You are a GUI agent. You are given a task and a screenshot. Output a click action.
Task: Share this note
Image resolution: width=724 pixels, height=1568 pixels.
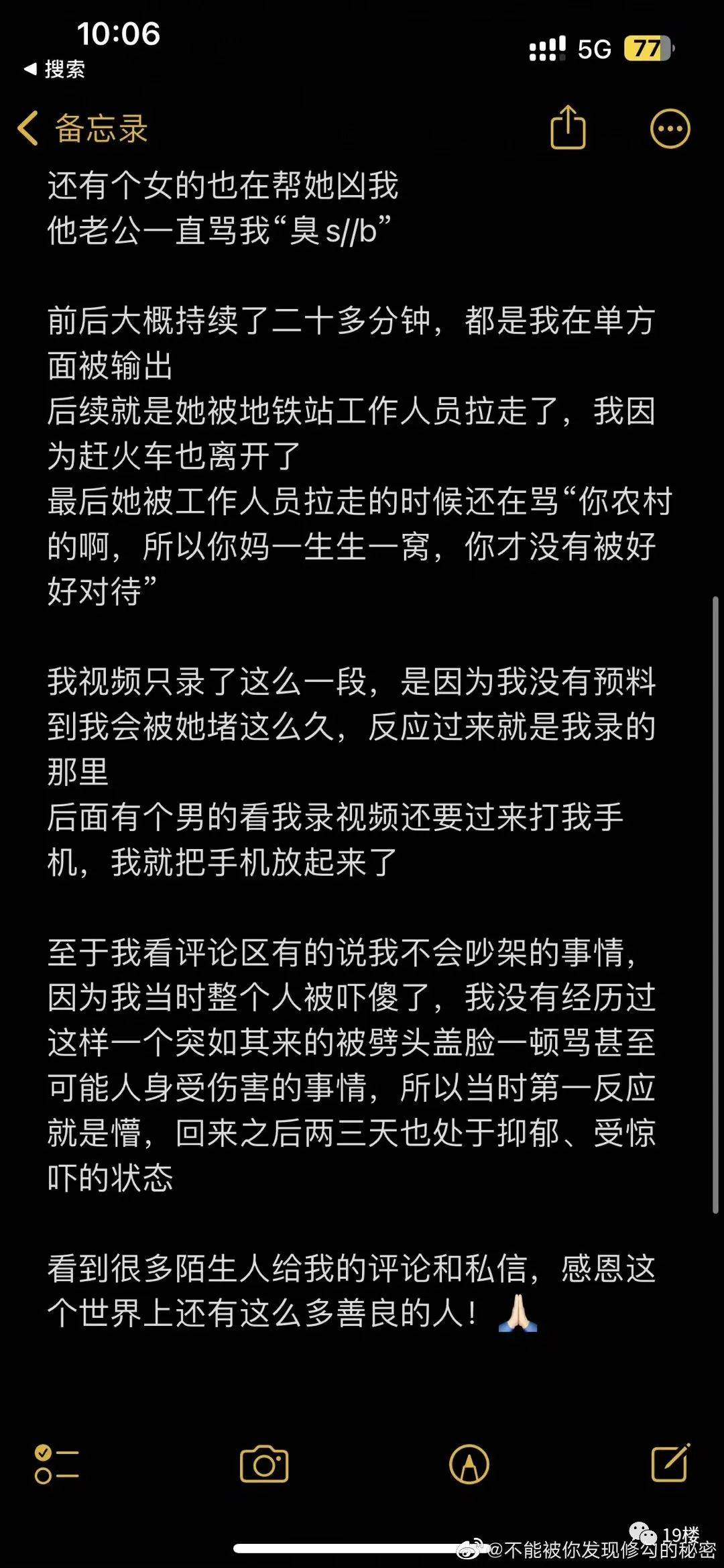pos(567,127)
